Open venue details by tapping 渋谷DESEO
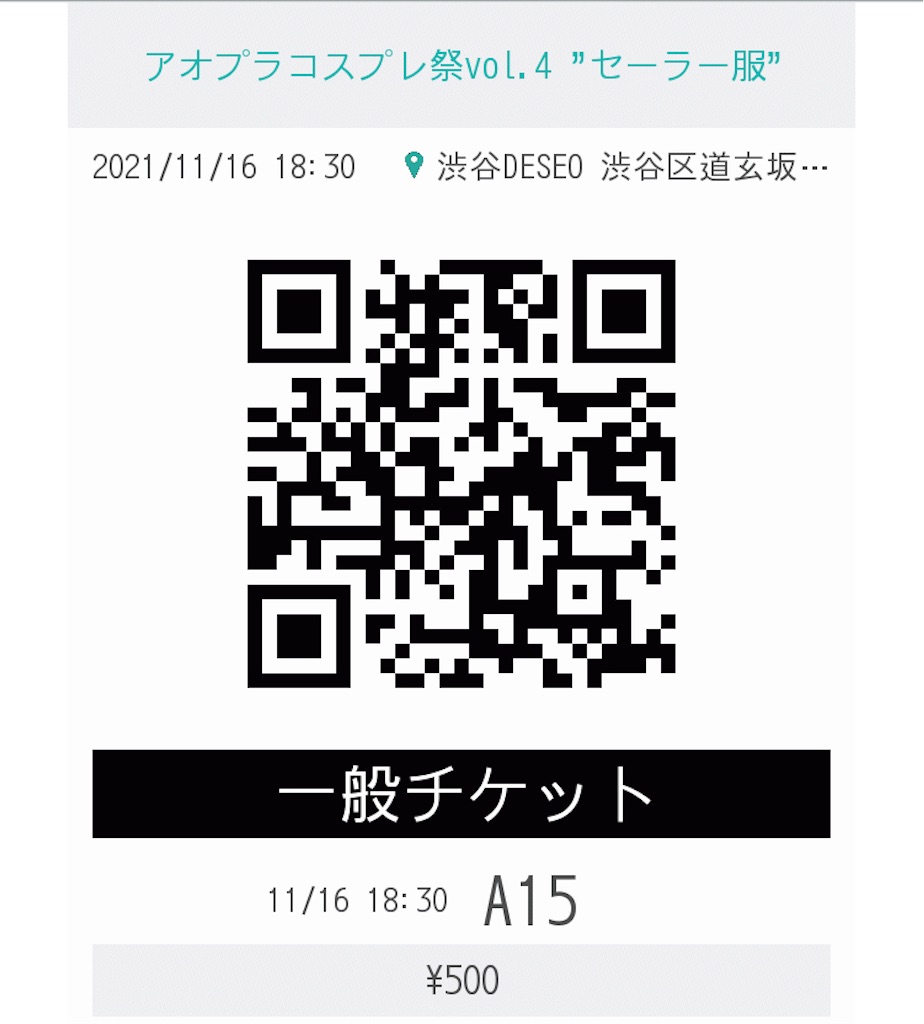The width and height of the screenshot is (924, 1024). (x=510, y=166)
